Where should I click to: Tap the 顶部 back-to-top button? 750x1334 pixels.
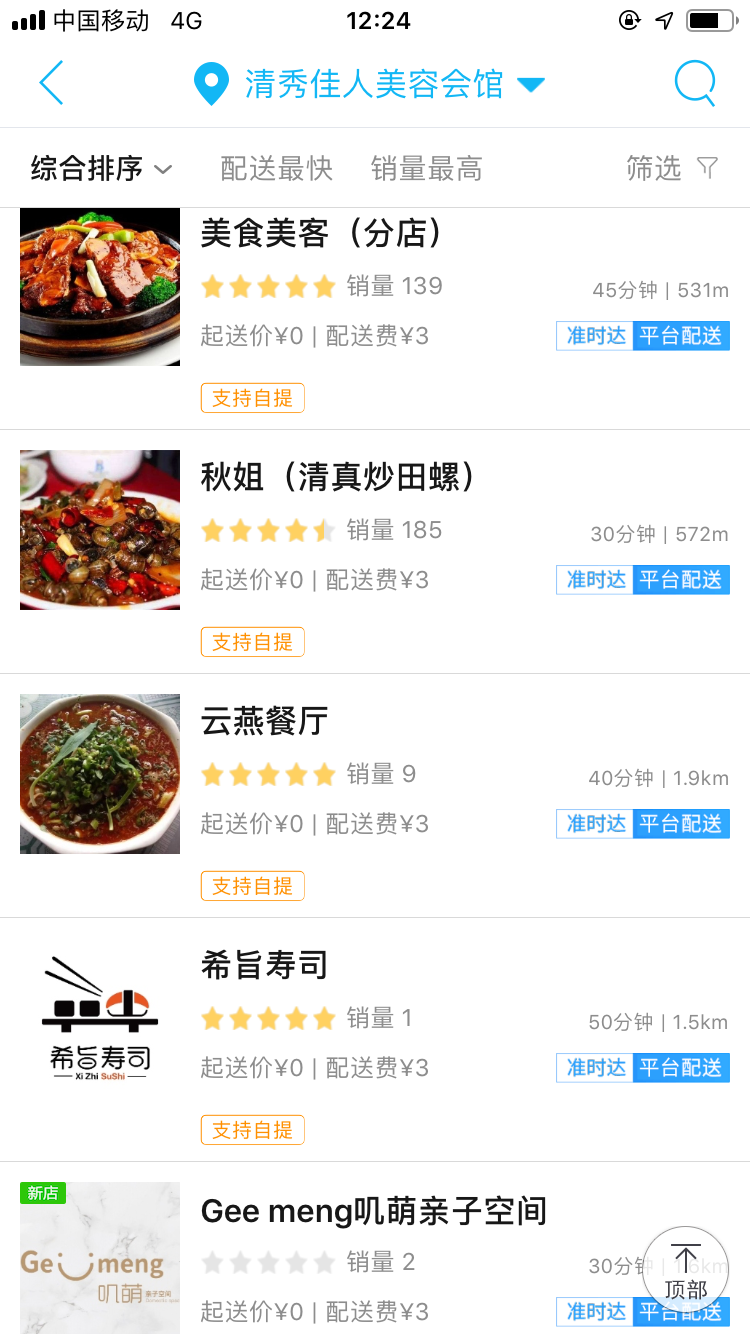pos(685,1270)
